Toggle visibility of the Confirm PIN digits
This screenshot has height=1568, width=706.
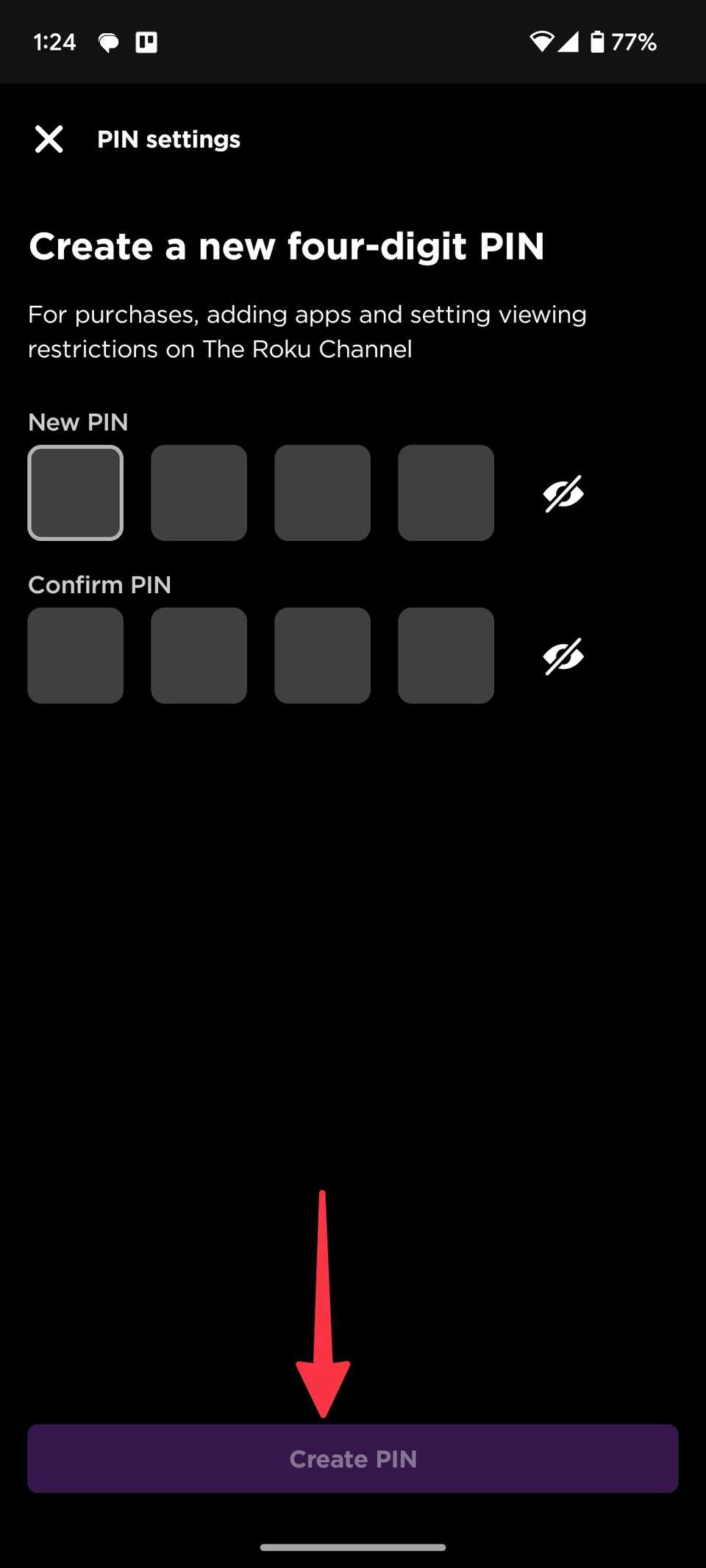click(563, 656)
